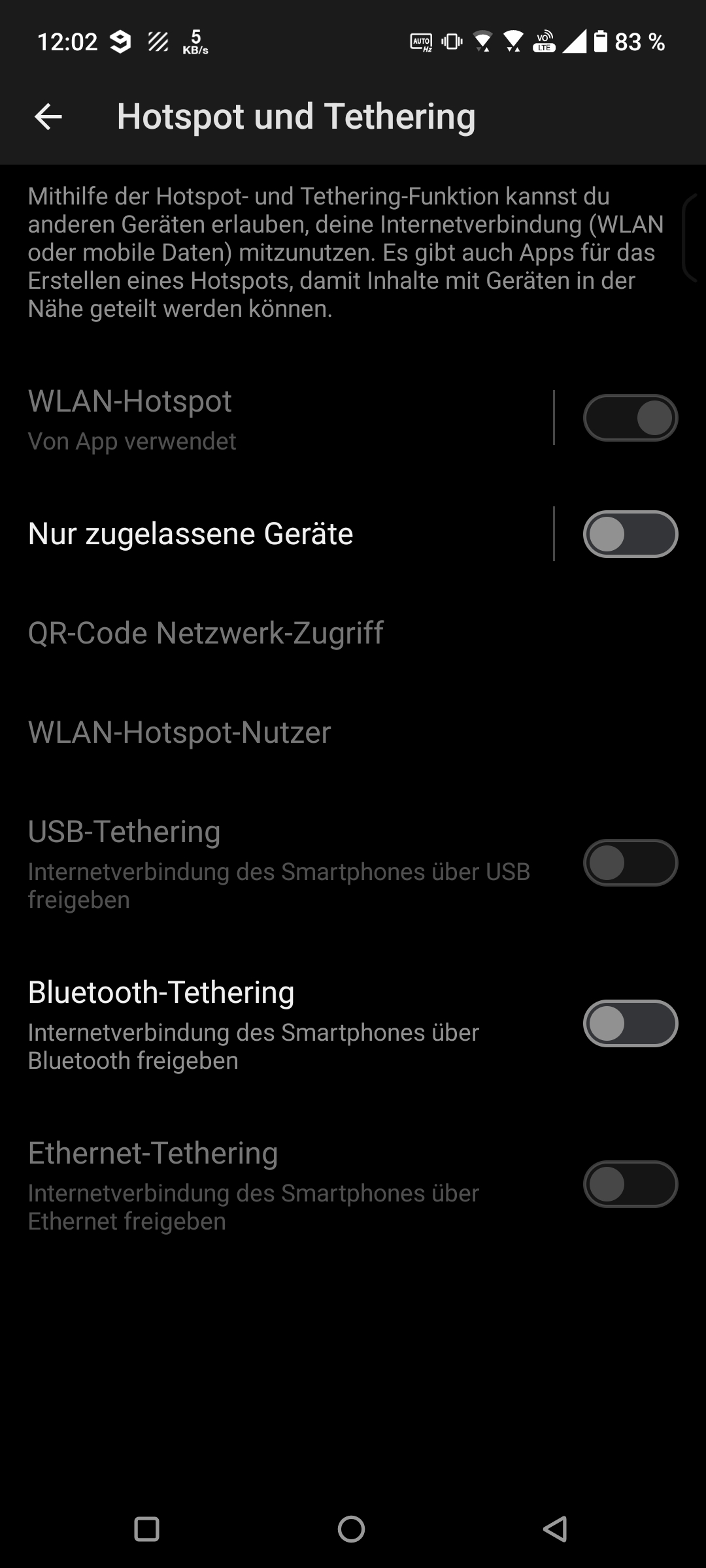The image size is (706, 1568).
Task: Toggle the WLAN-Hotspot switch
Action: [x=630, y=418]
